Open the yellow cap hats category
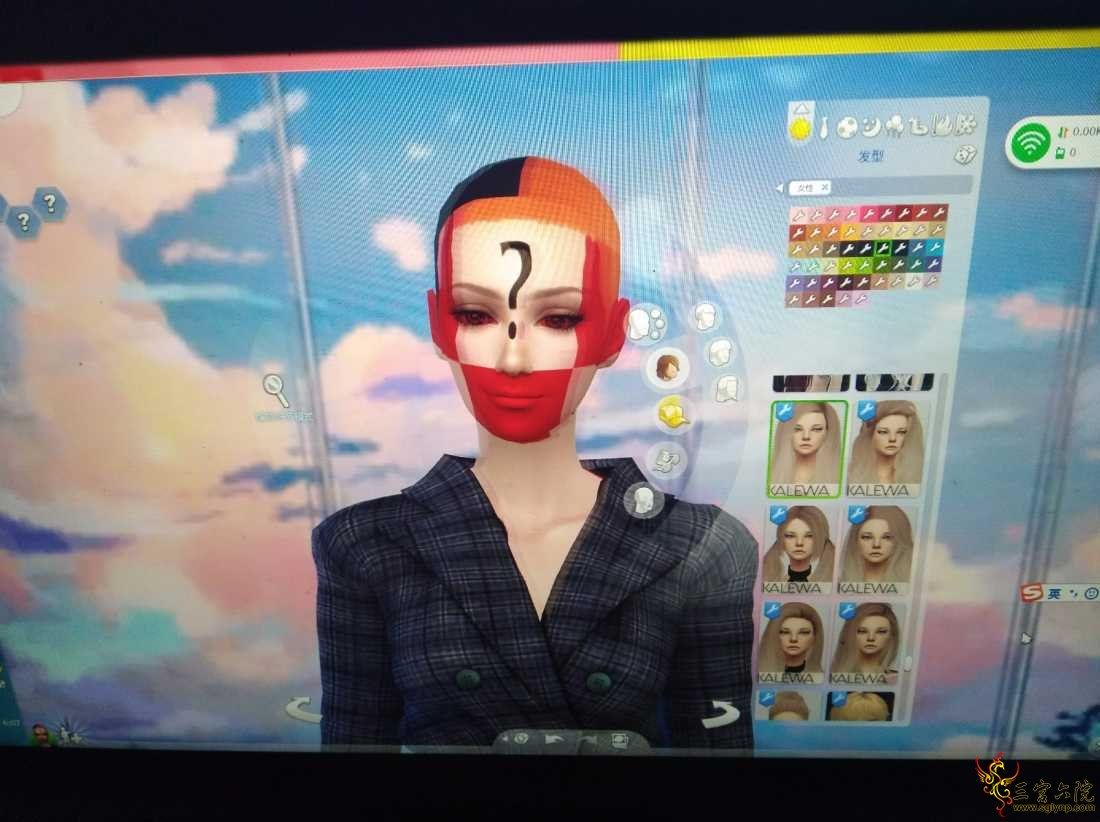Image resolution: width=1100 pixels, height=822 pixels. 672,412
